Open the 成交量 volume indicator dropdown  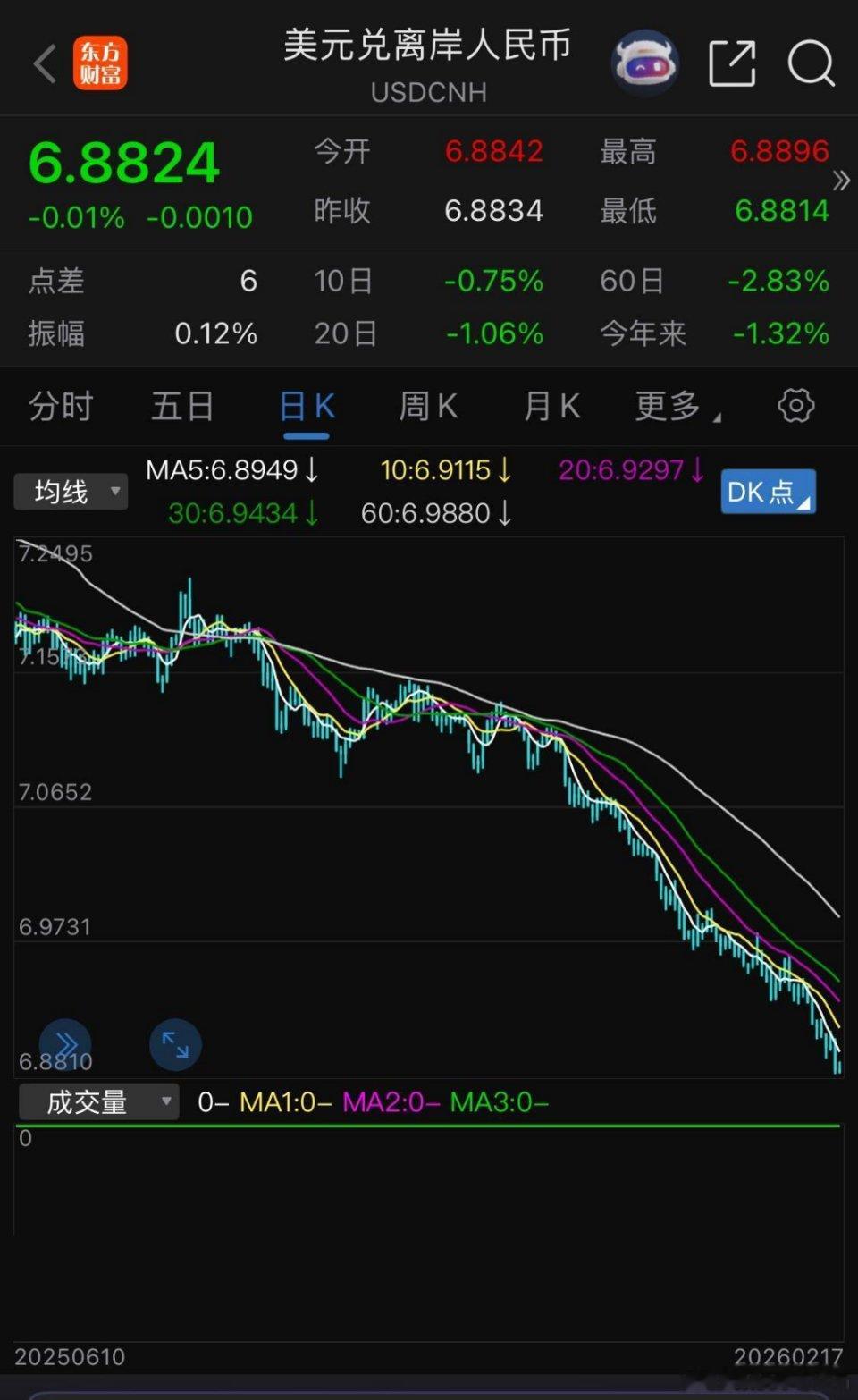point(98,1101)
